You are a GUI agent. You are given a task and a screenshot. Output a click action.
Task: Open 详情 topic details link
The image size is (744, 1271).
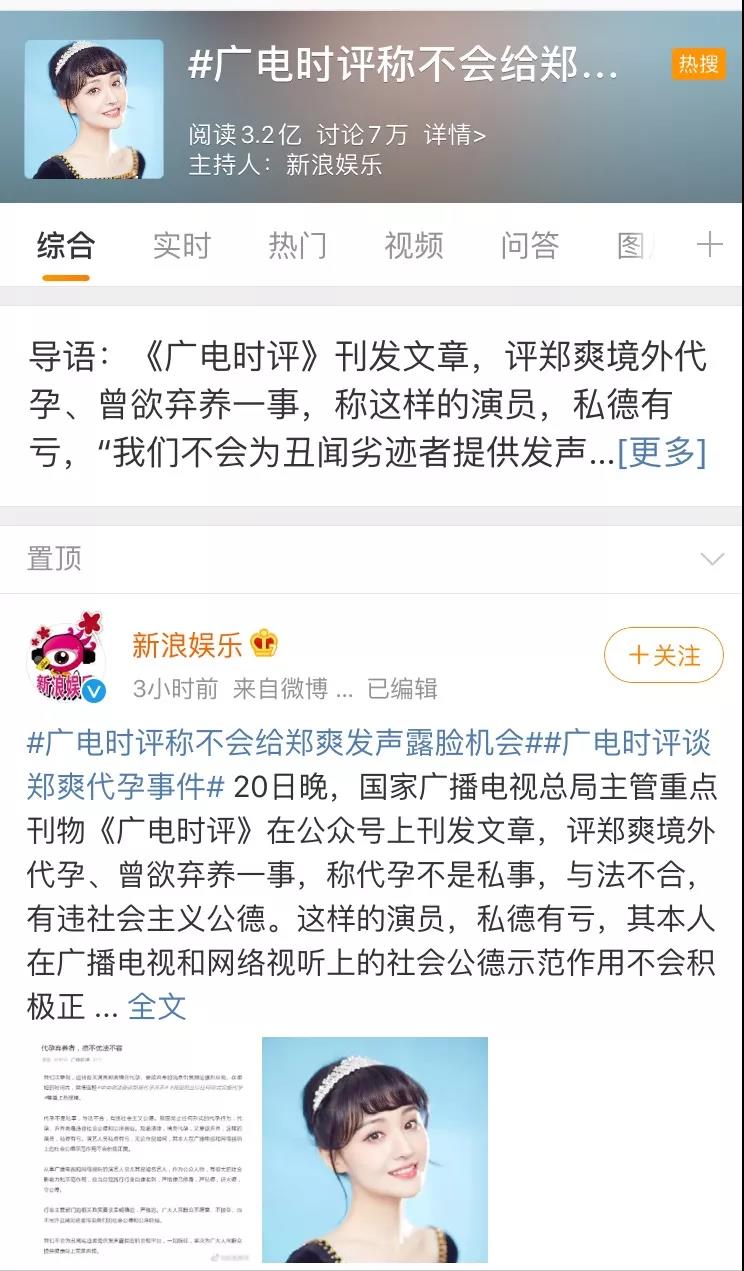455,134
